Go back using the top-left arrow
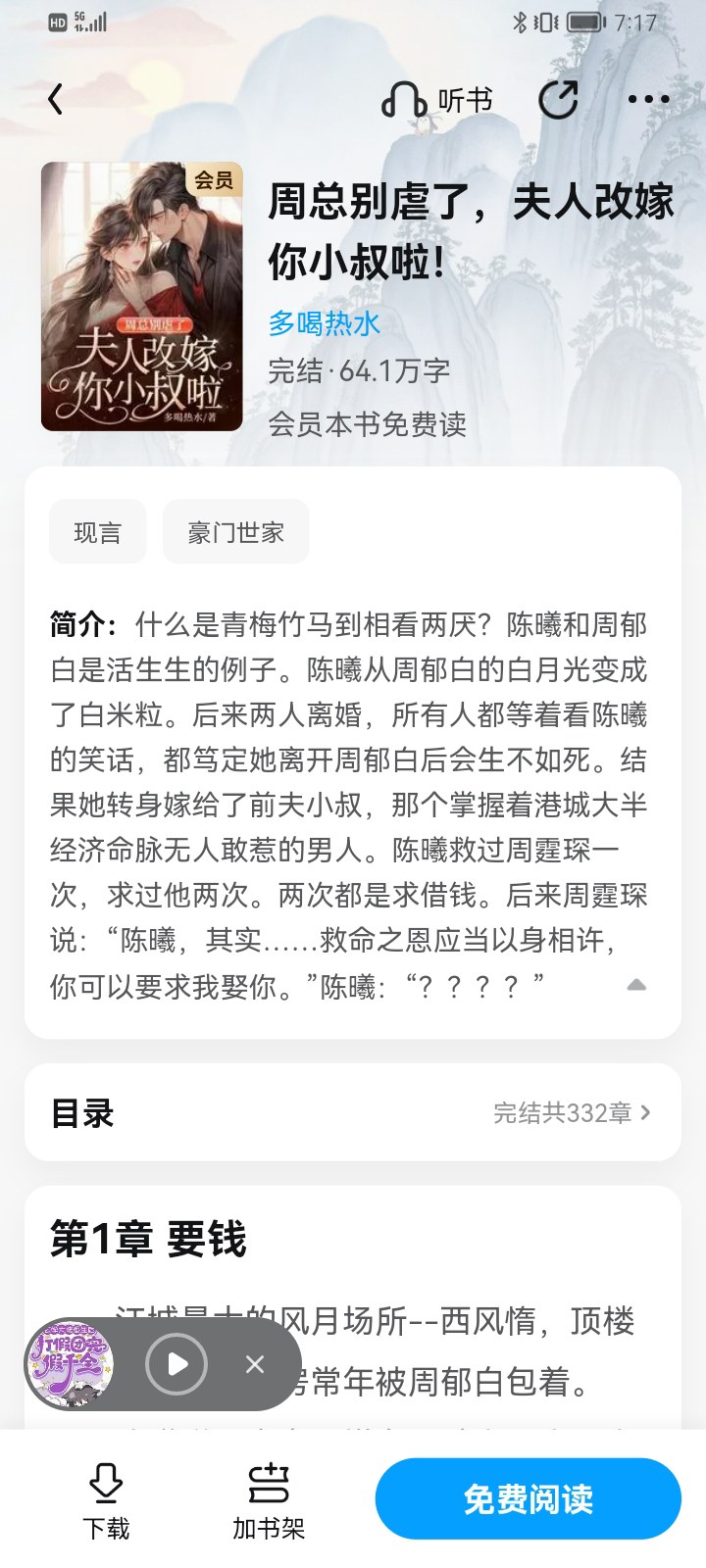Screen dimensions: 706x1568 [x=56, y=99]
